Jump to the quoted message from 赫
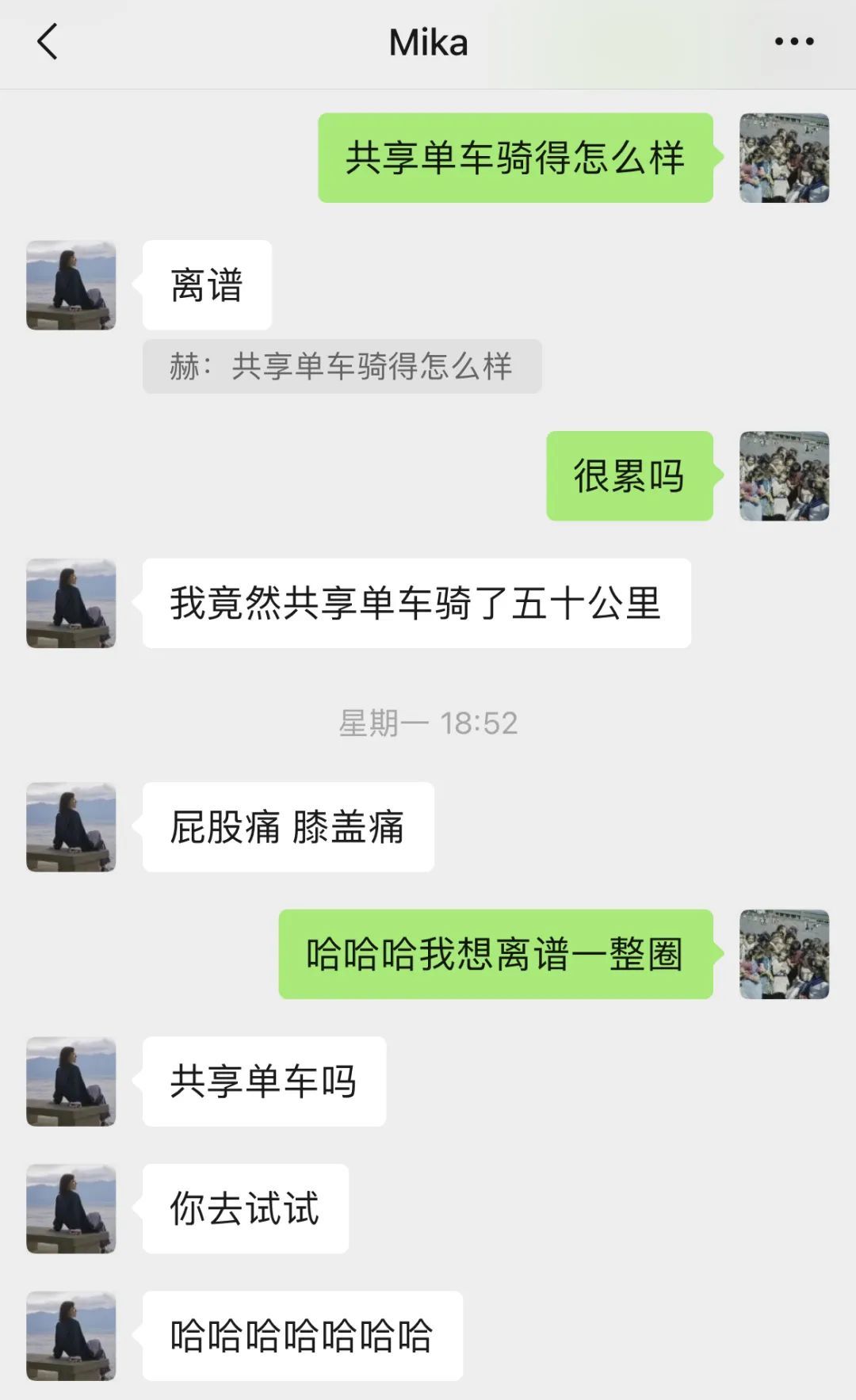Viewport: 856px width, 1400px height. (x=342, y=367)
